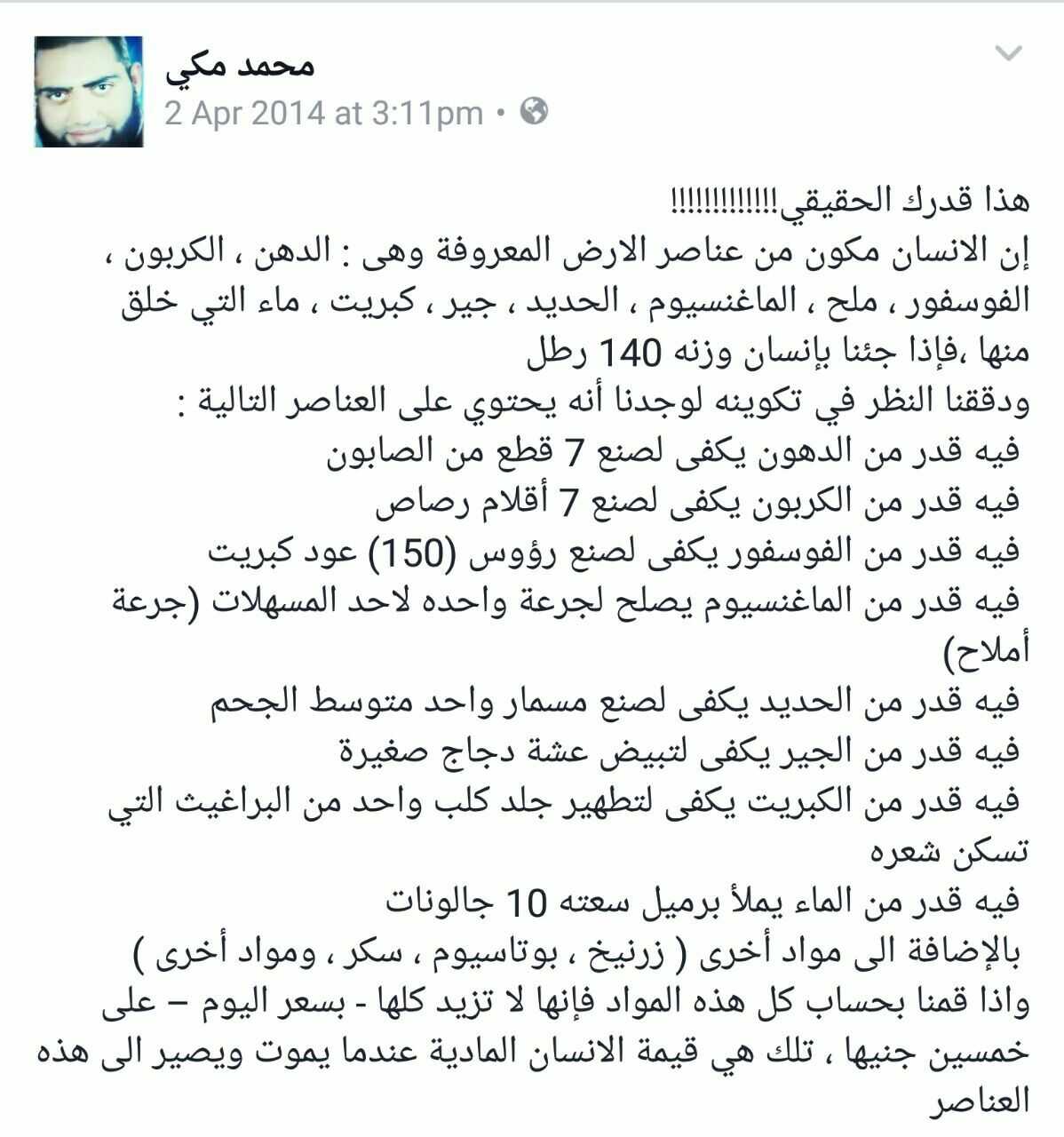This screenshot has width=1064, height=1137.
Task: Tap the public privacy globe icon
Action: [x=534, y=112]
